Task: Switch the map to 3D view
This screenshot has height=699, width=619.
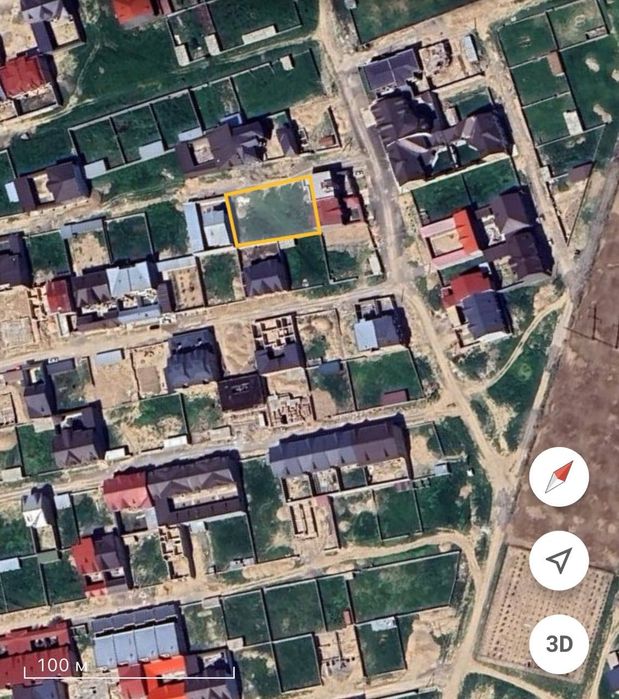Action: [x=558, y=643]
